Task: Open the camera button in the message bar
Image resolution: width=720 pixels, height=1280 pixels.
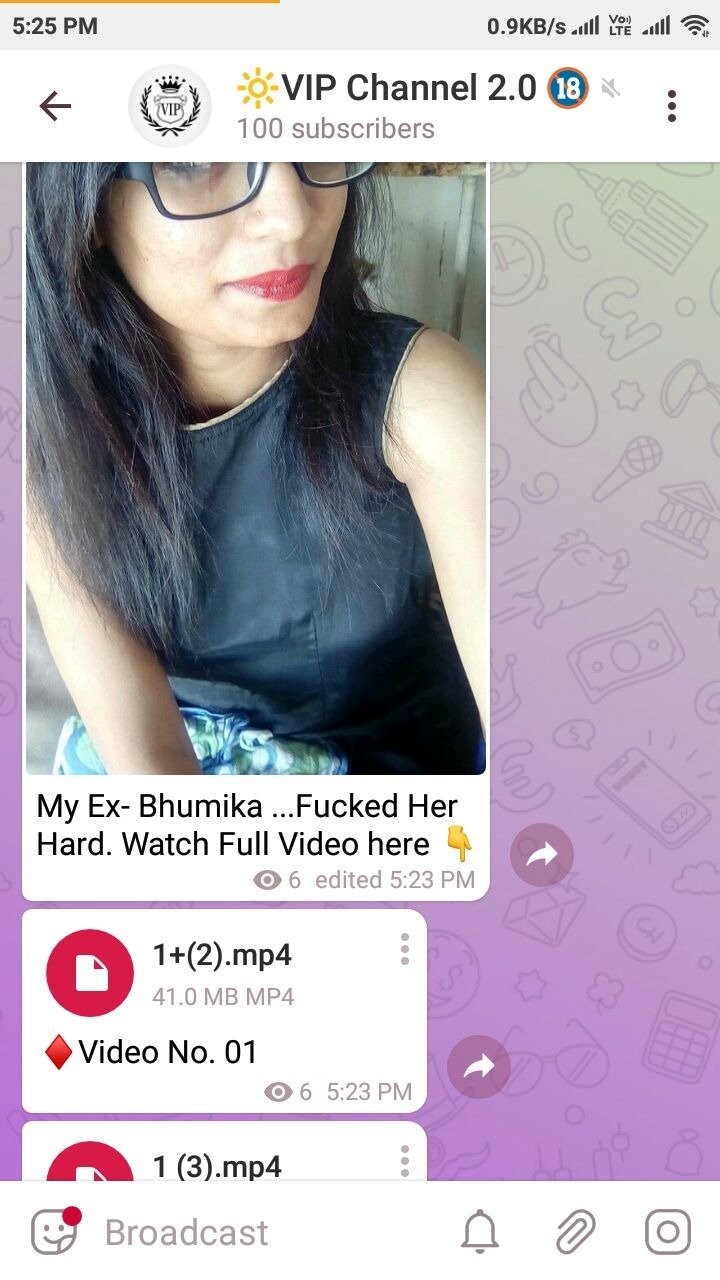Action: pyautogui.click(x=667, y=1232)
